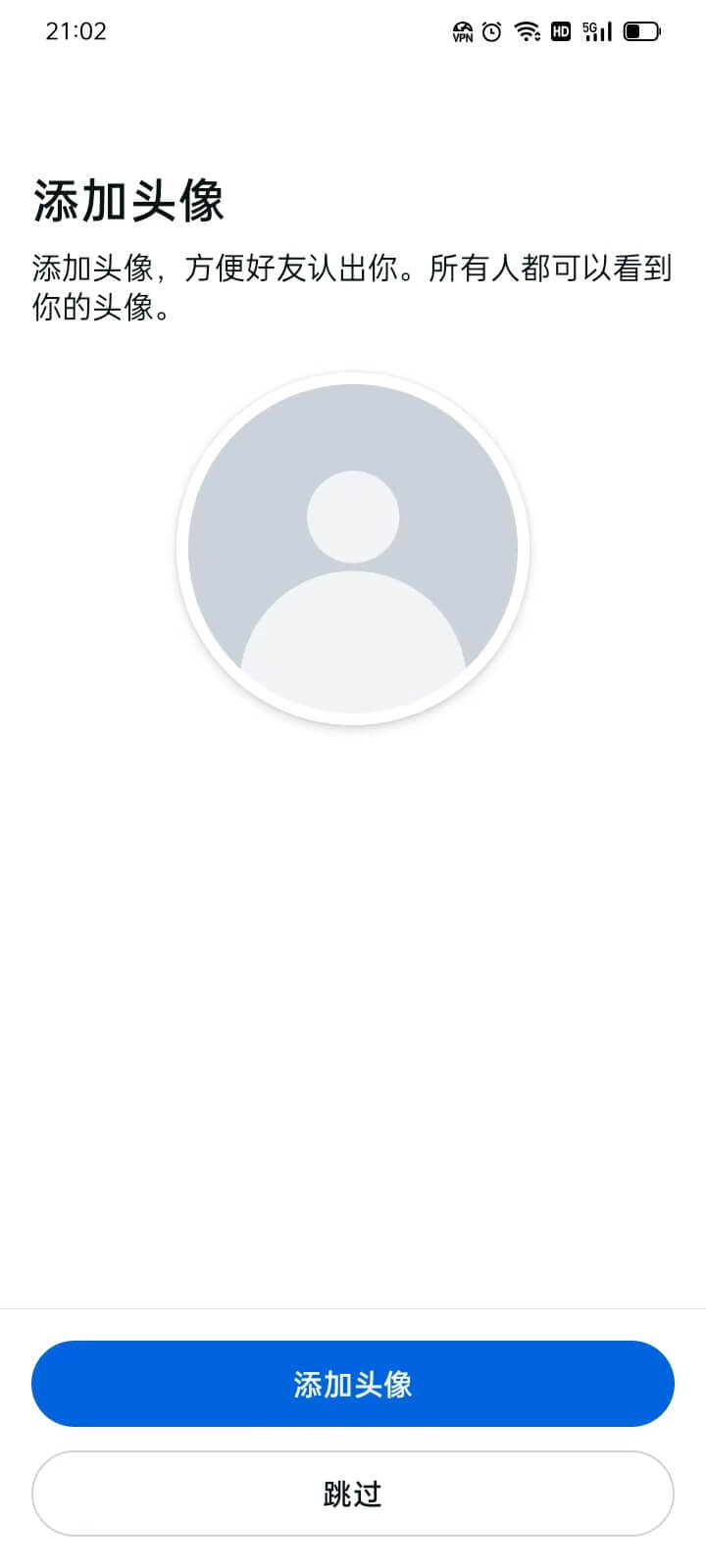The image size is (706, 1568).
Task: Tap the circular avatar placeholder
Action: (353, 549)
